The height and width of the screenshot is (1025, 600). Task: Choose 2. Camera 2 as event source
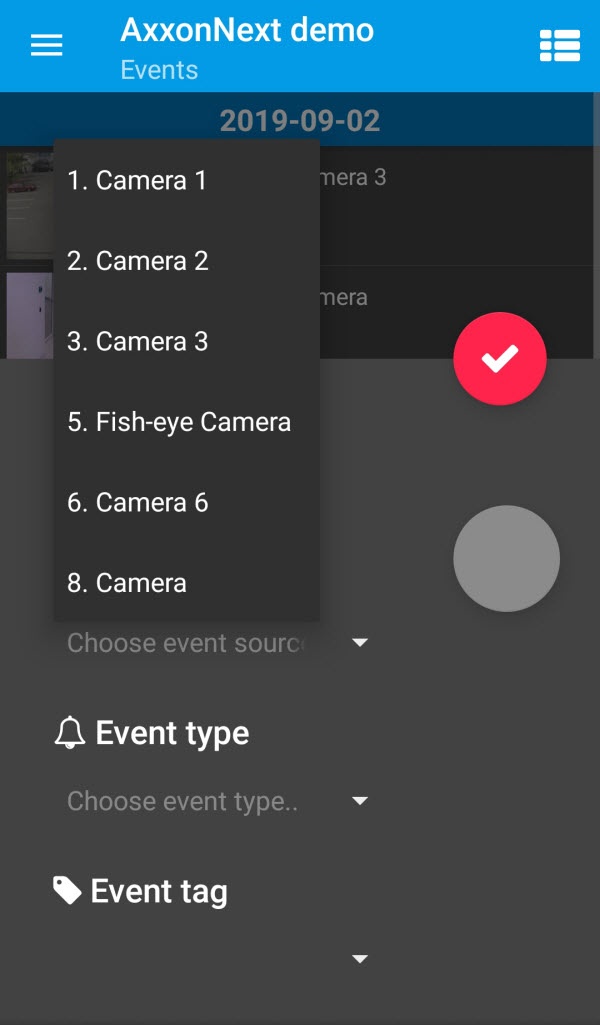[x=138, y=261]
